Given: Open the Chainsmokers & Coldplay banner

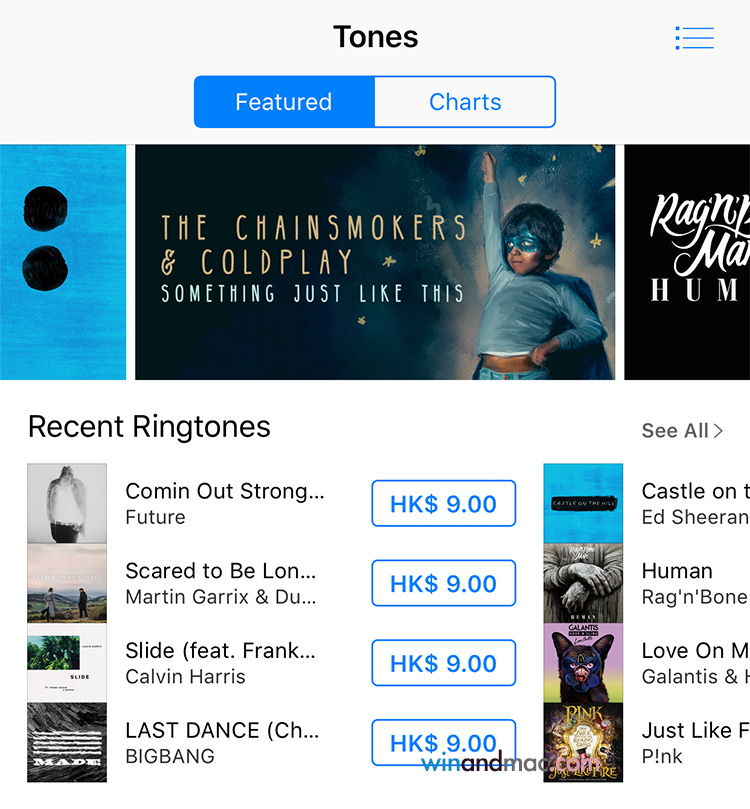Looking at the screenshot, I should (x=375, y=262).
